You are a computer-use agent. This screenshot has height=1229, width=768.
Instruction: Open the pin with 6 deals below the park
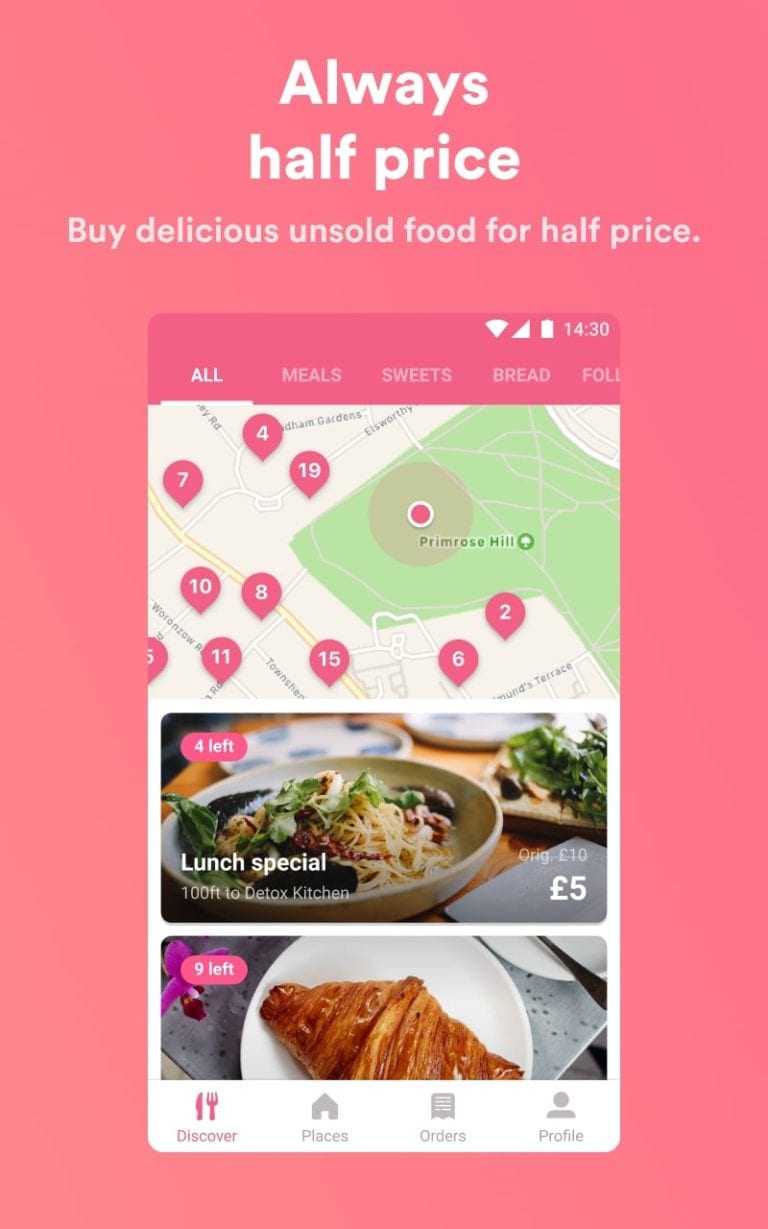(x=458, y=657)
